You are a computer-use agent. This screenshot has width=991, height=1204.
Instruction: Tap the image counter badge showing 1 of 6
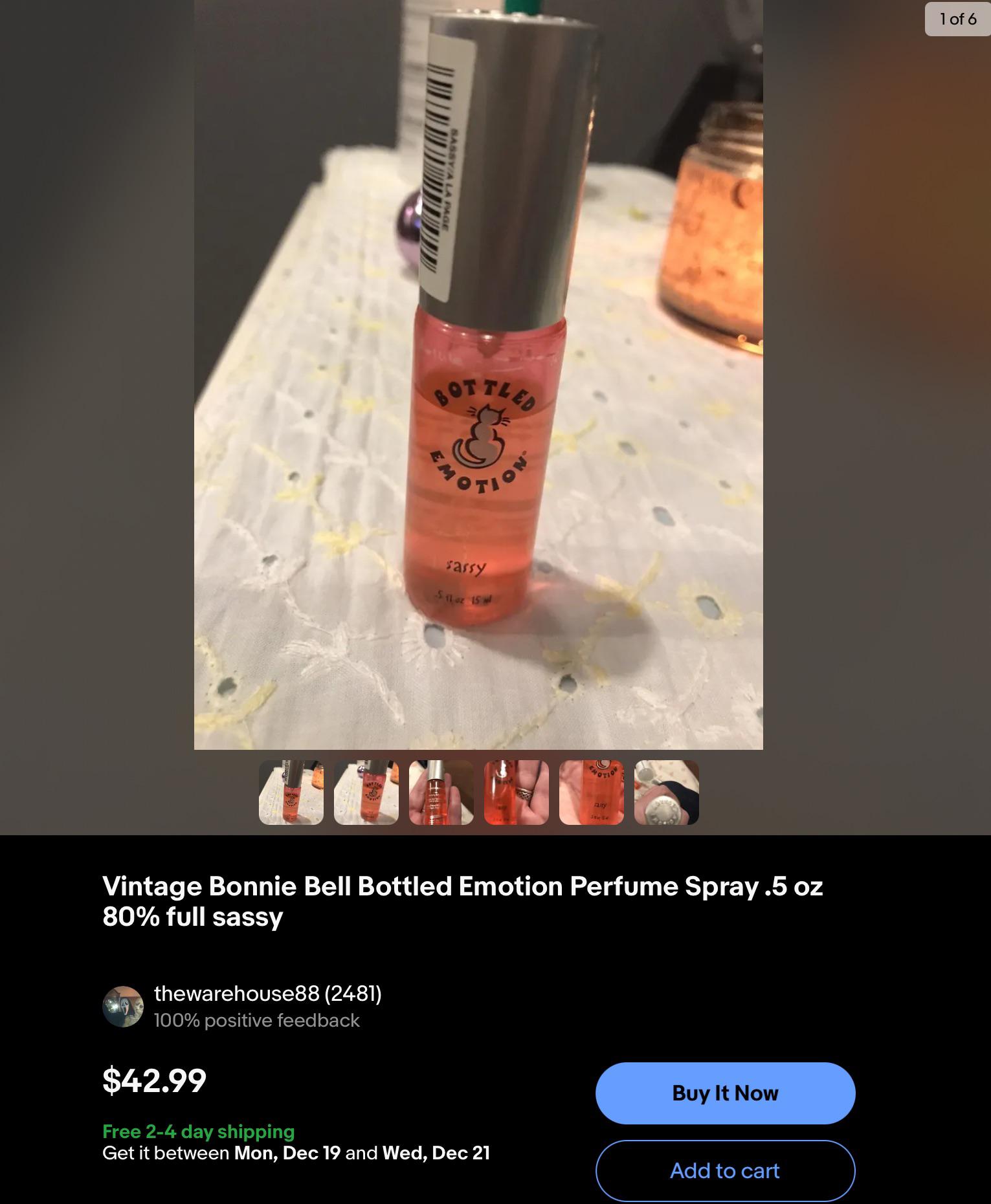[x=957, y=19]
